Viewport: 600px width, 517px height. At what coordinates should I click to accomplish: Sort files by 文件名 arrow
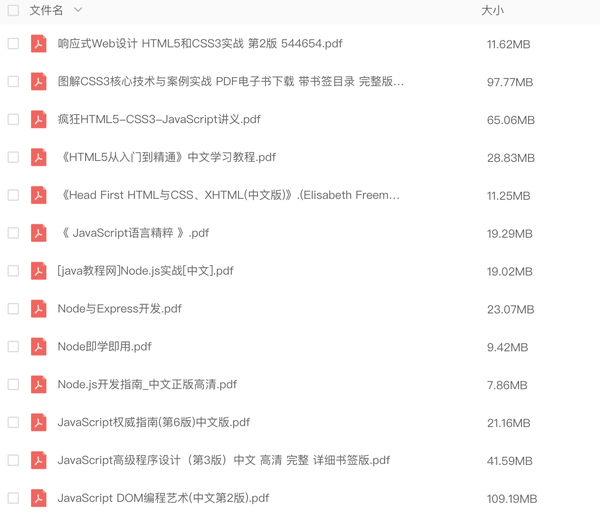78,10
